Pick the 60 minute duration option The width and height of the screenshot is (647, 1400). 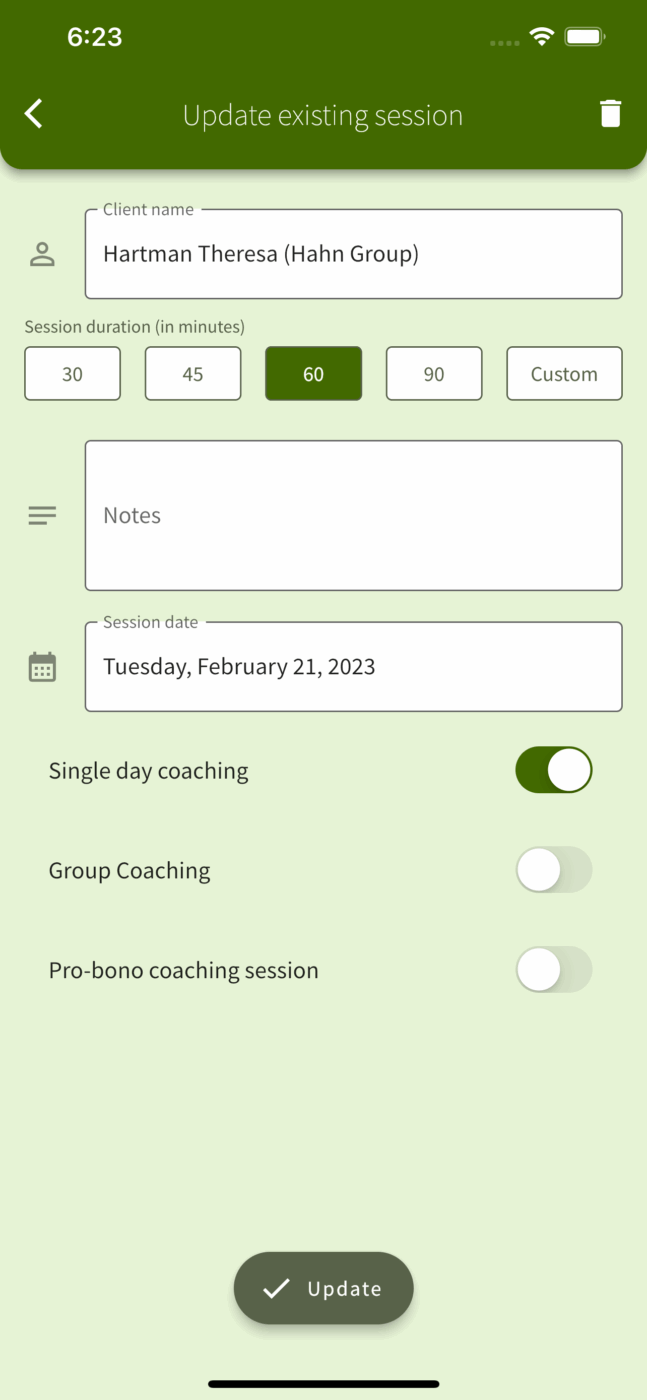point(313,374)
